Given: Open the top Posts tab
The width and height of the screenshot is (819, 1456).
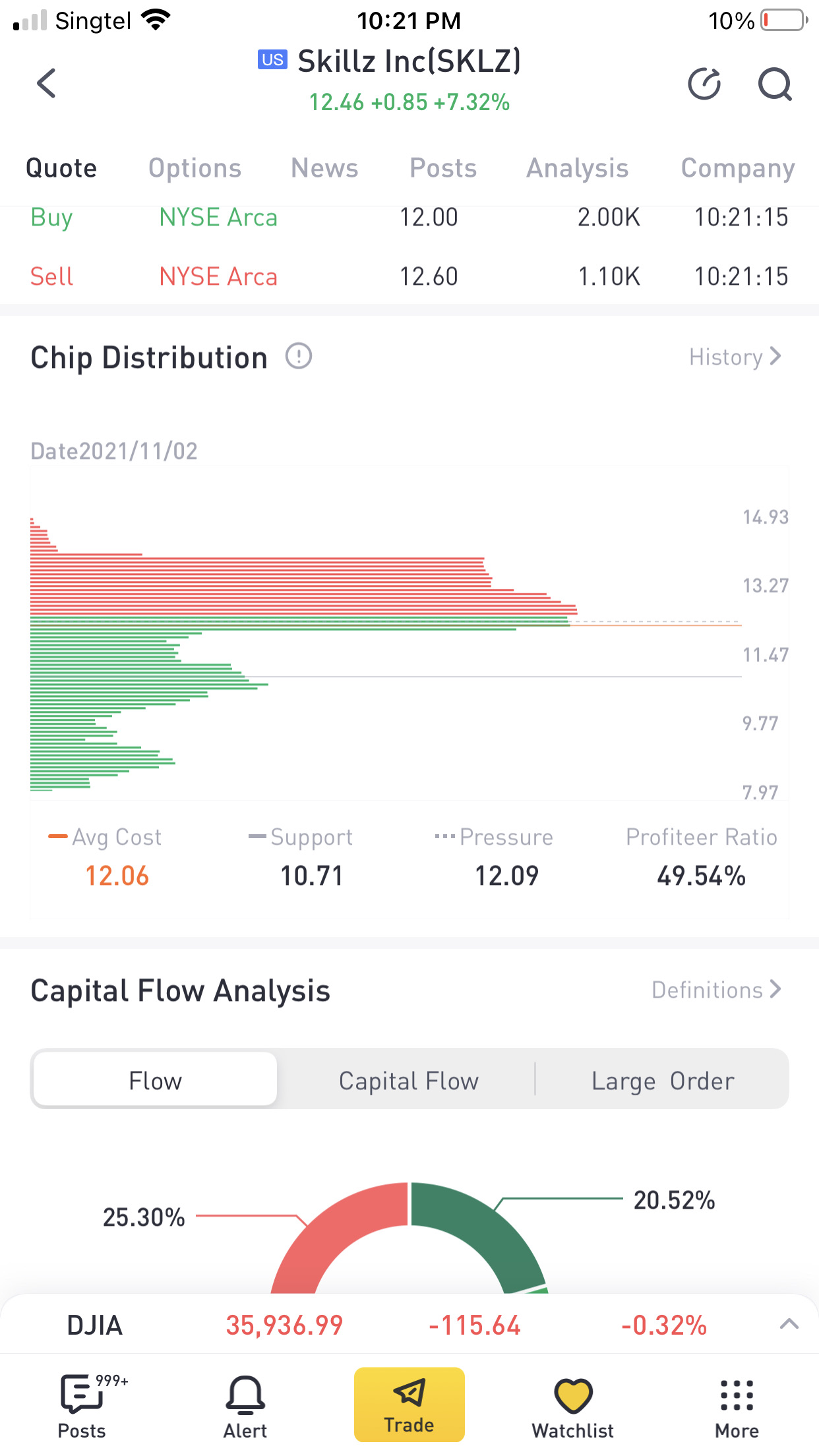Looking at the screenshot, I should point(443,168).
